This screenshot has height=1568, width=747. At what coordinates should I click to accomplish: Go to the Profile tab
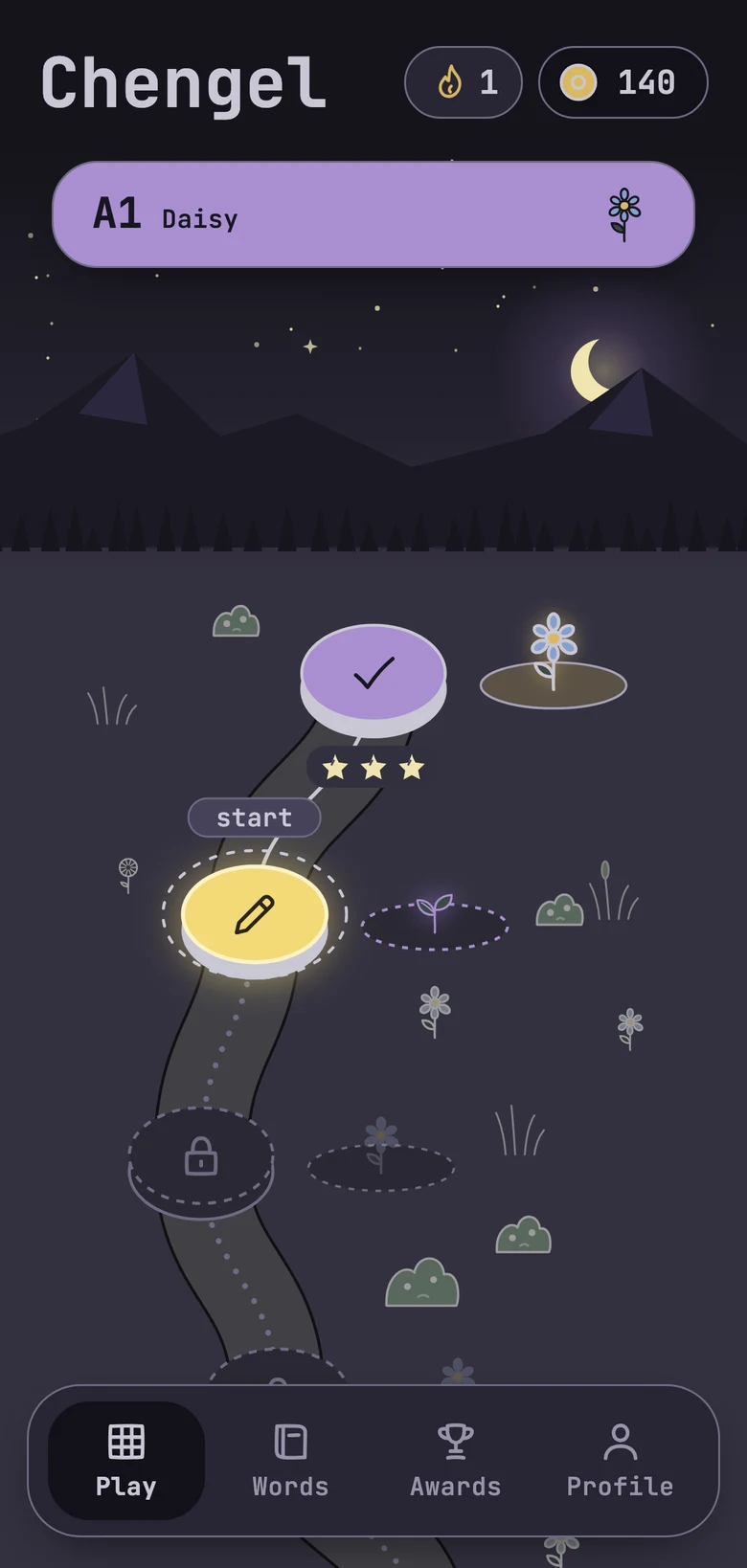620,1461
